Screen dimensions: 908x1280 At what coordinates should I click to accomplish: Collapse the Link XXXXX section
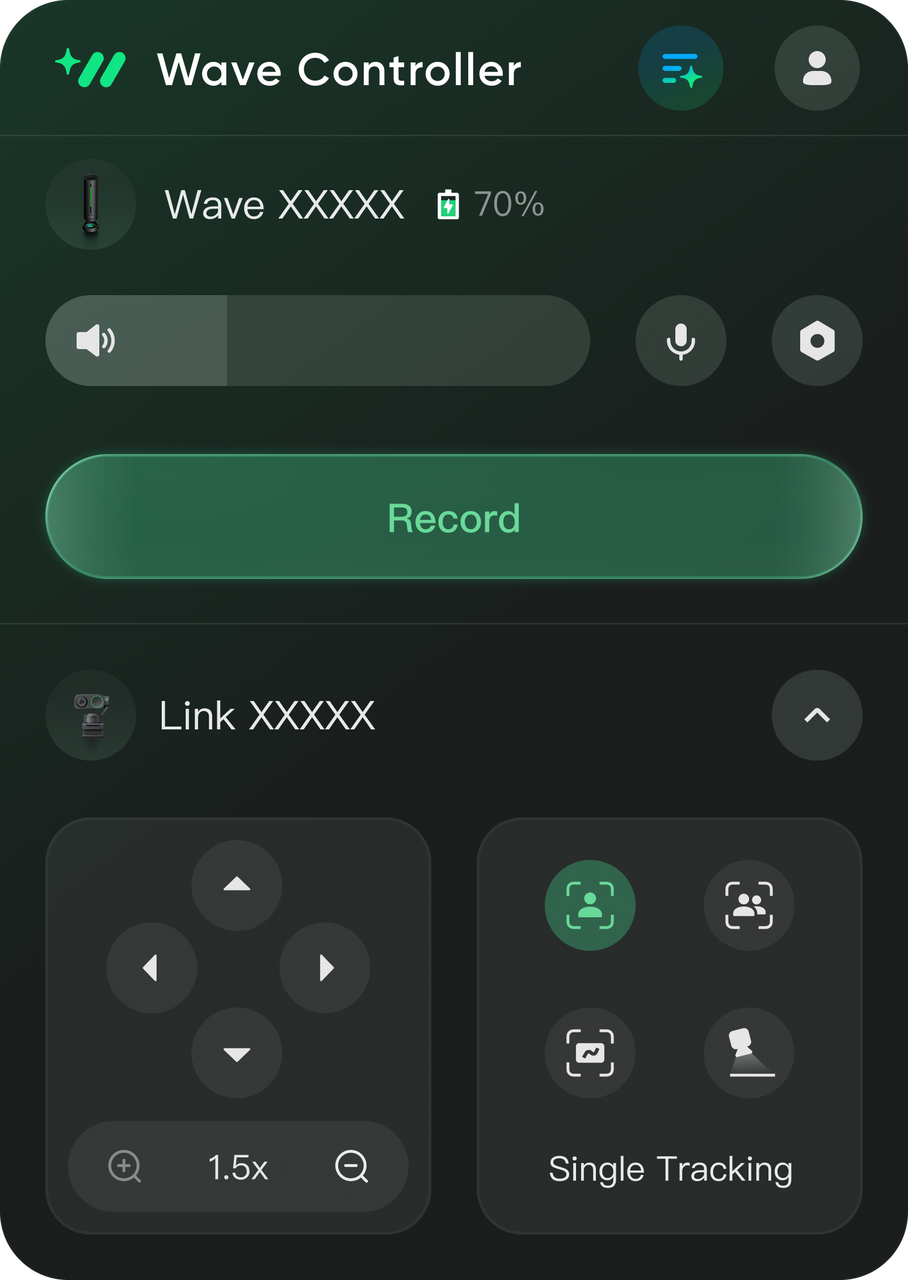coord(817,715)
